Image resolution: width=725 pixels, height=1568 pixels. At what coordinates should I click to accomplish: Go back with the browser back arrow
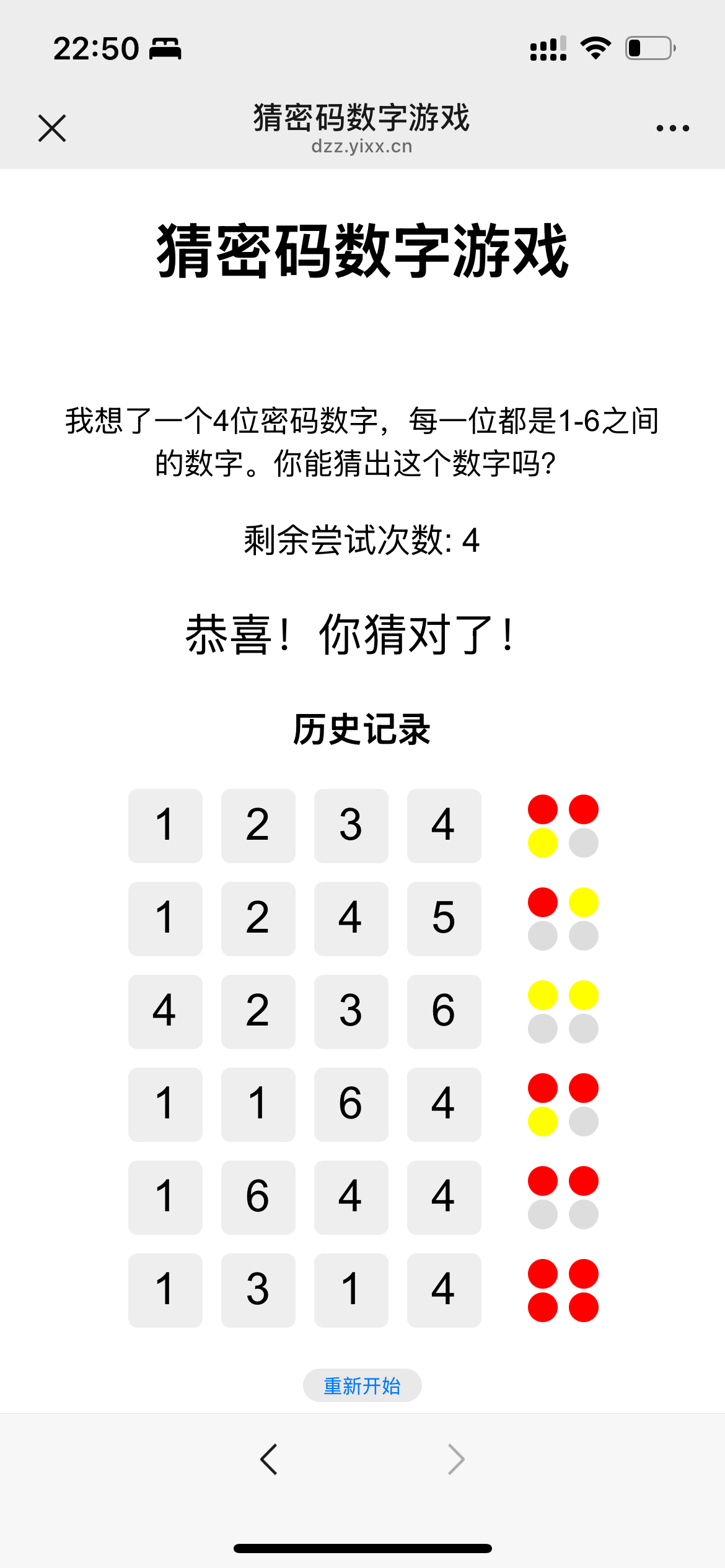[269, 1460]
